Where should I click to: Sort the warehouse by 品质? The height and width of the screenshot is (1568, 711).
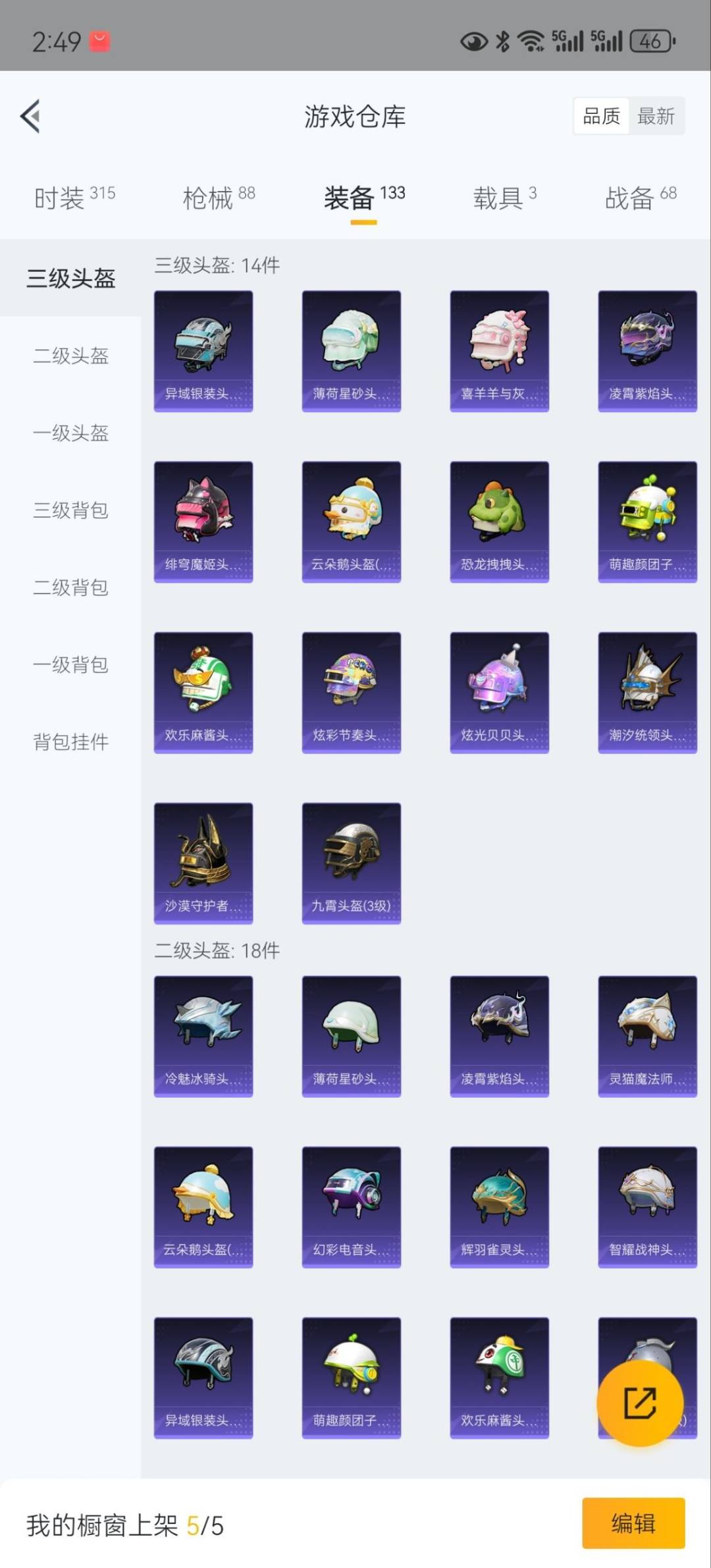(601, 117)
